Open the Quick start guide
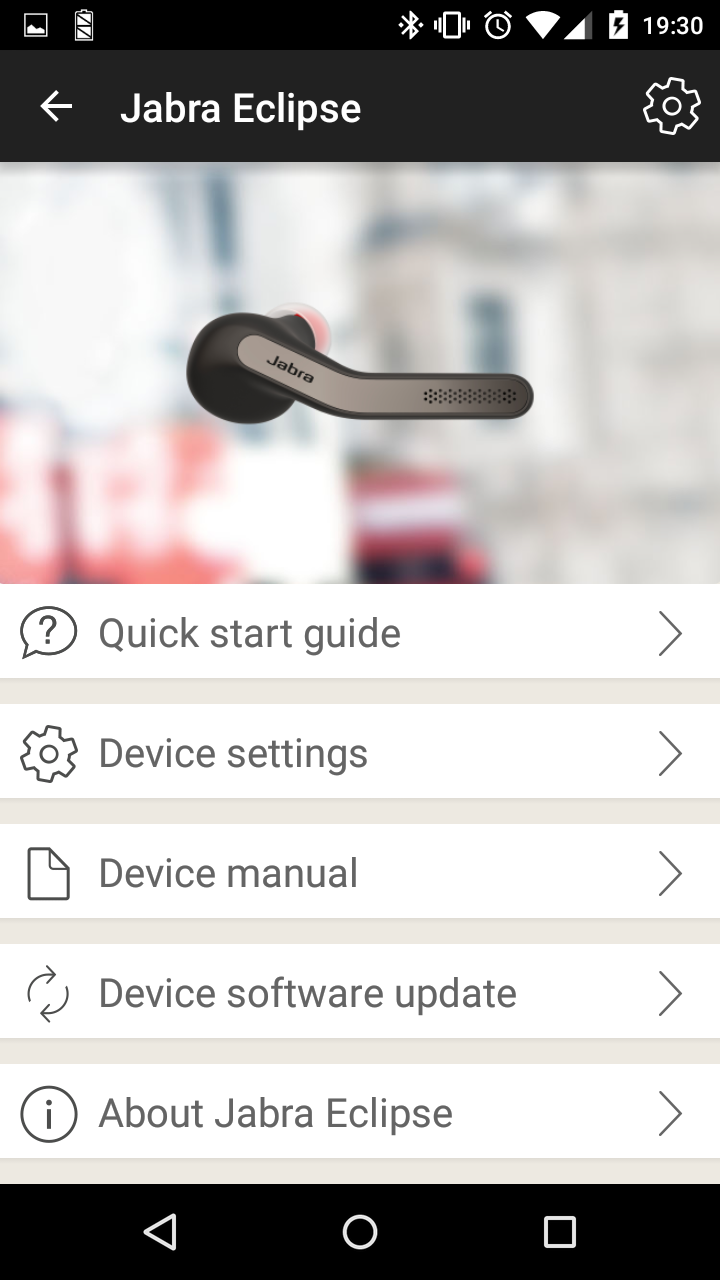 (360, 633)
